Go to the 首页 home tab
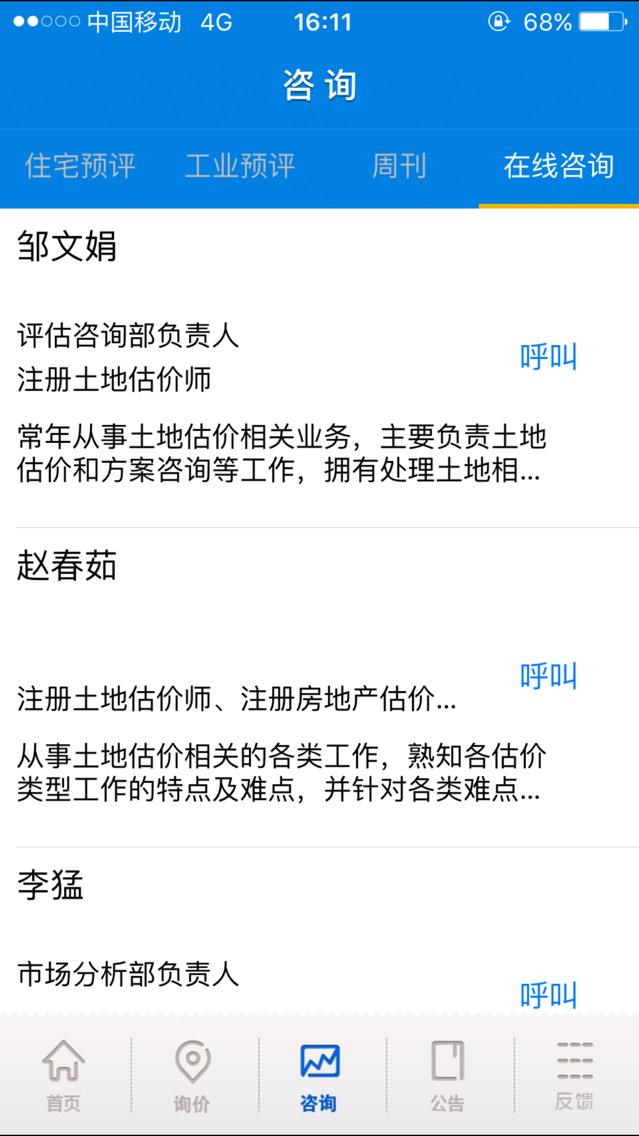Viewport: 639px width, 1136px height. 64,1076
